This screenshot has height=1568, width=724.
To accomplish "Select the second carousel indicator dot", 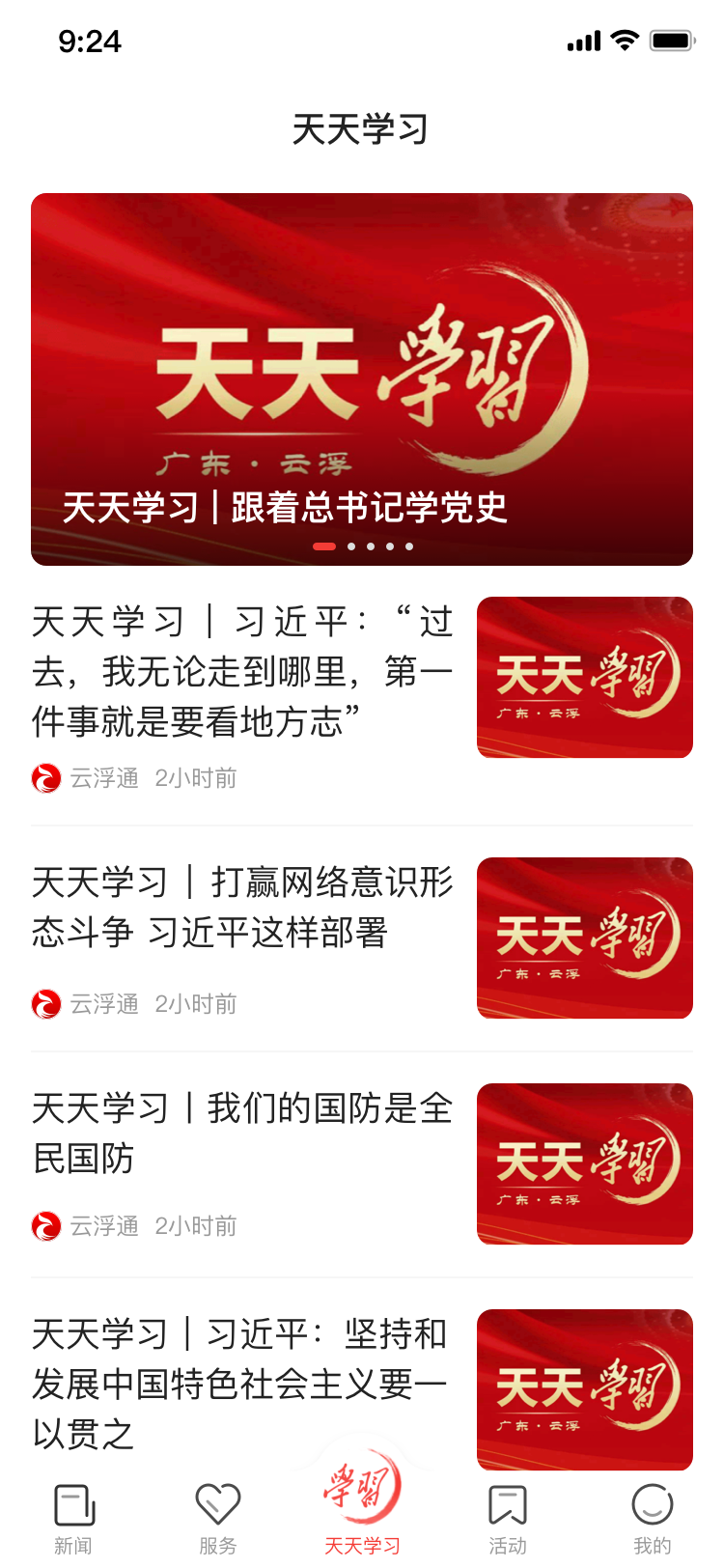I will click(x=350, y=546).
